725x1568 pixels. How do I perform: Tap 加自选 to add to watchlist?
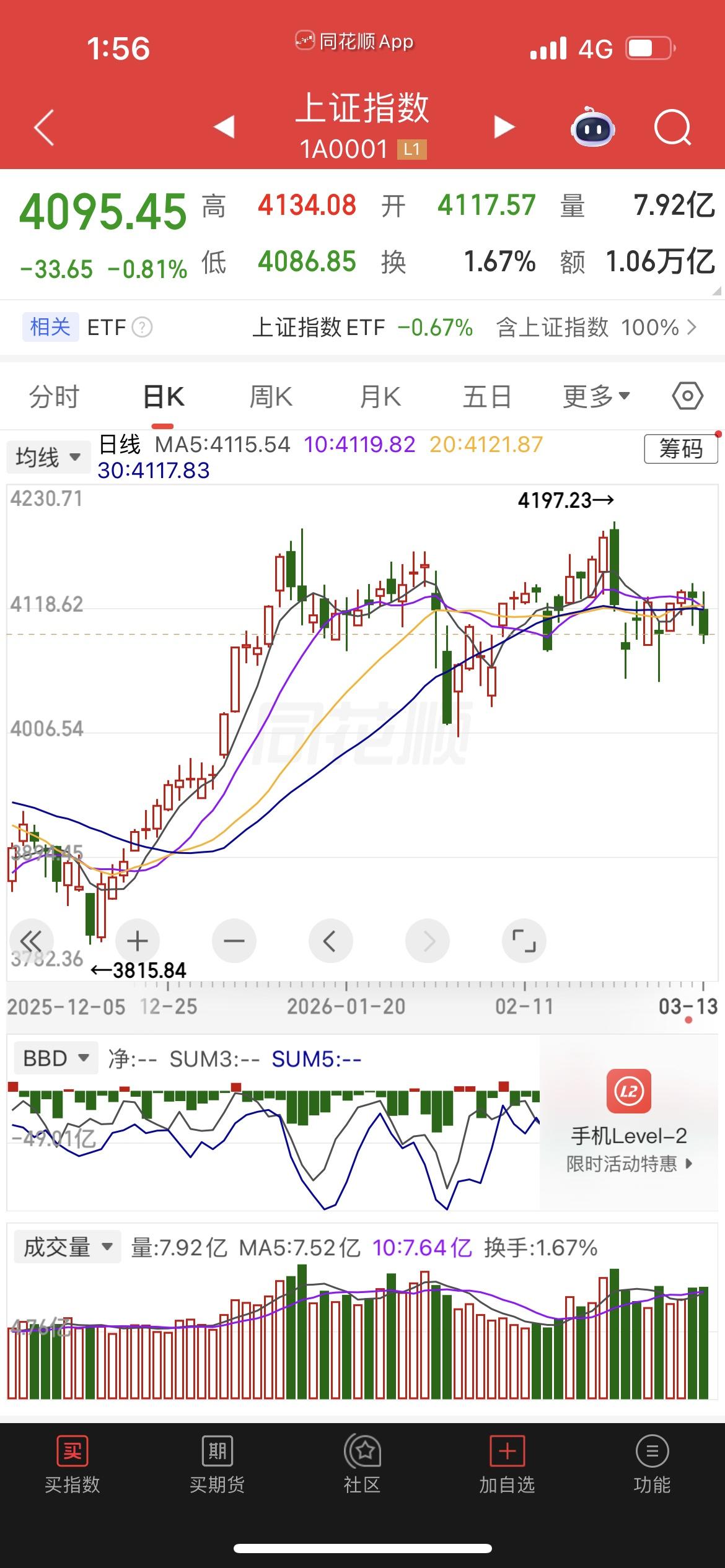[507, 1479]
